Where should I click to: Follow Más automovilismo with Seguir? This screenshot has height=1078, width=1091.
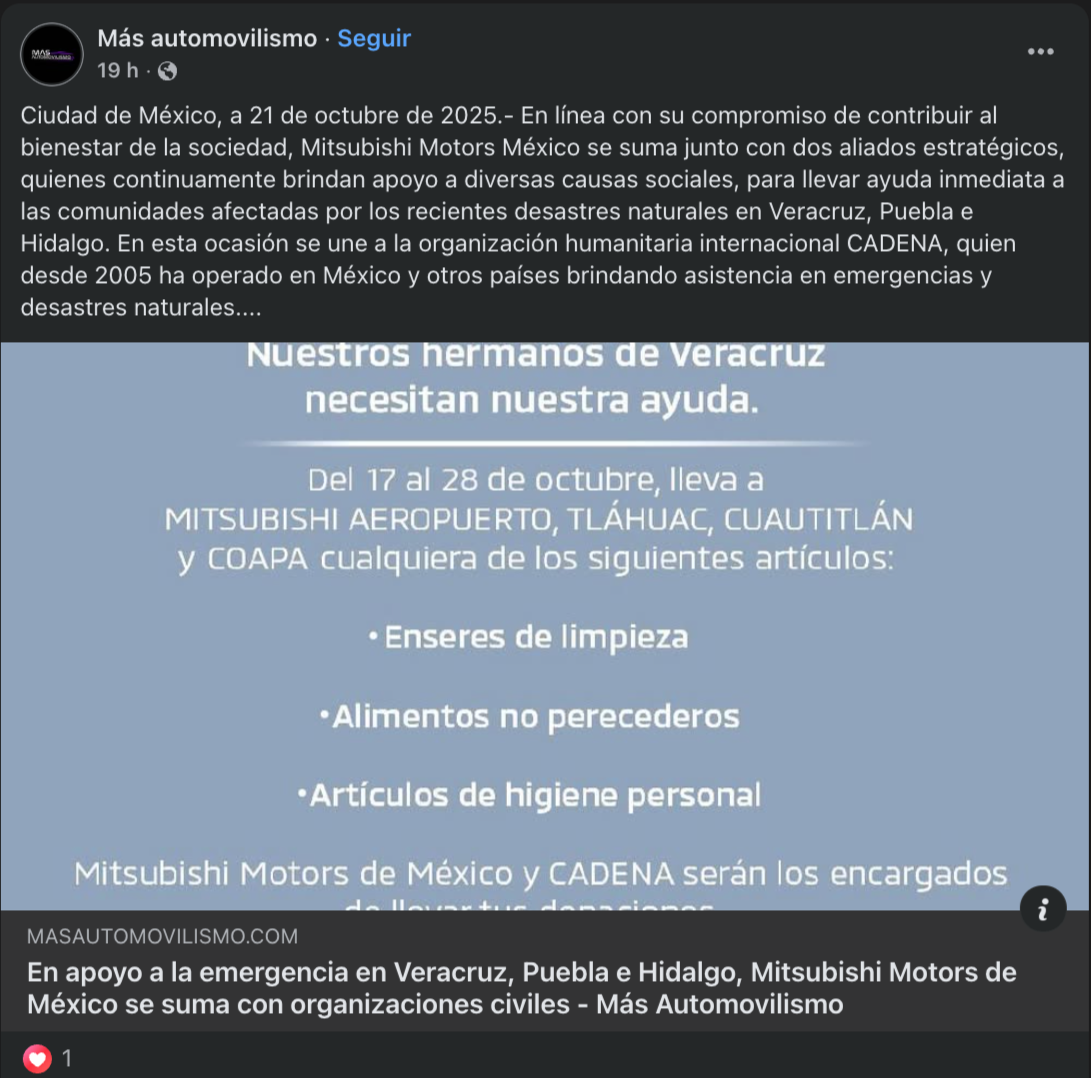pyautogui.click(x=374, y=38)
